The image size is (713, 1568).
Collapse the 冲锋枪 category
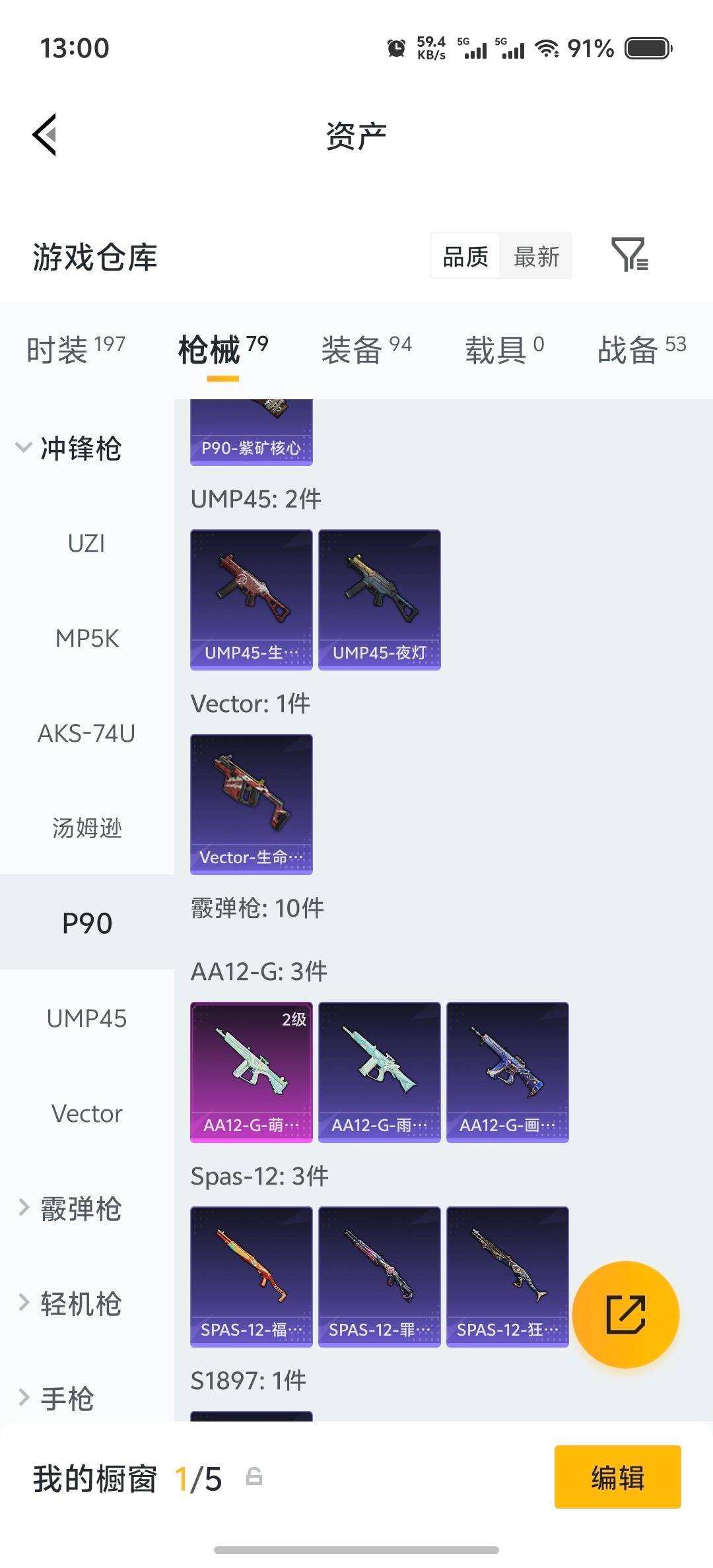(x=79, y=449)
